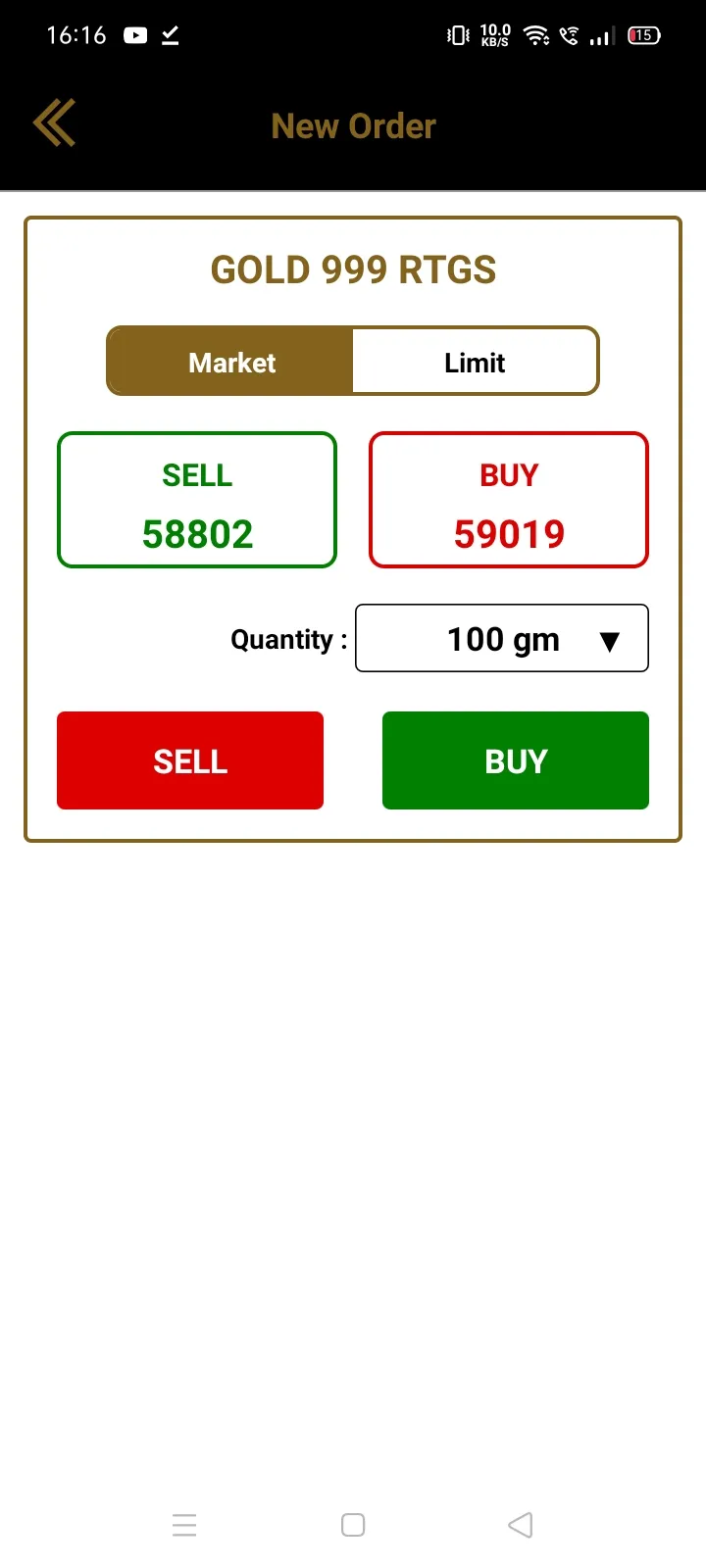Go back using the double-arrow icon

coord(54,123)
